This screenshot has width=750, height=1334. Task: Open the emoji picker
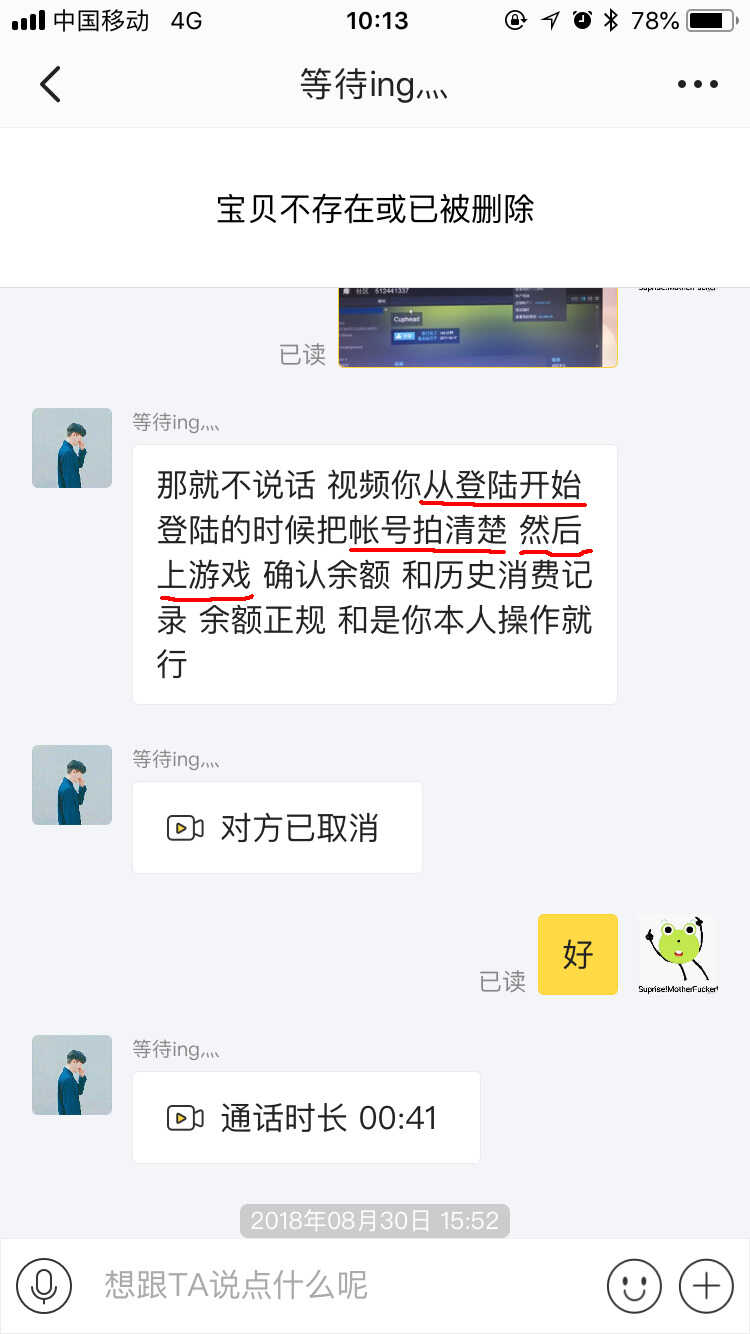coord(634,1285)
